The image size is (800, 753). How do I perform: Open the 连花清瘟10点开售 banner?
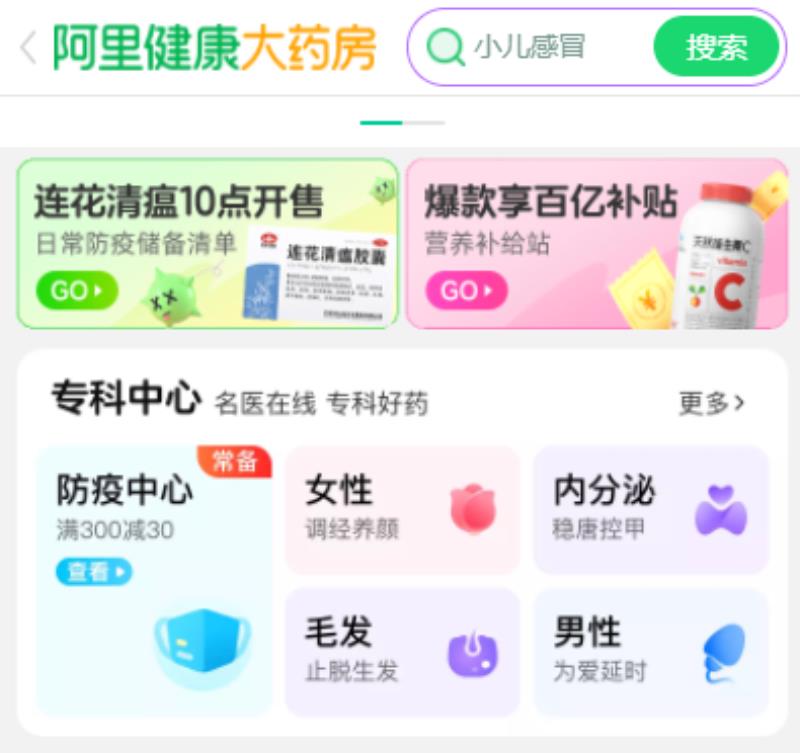coord(207,243)
